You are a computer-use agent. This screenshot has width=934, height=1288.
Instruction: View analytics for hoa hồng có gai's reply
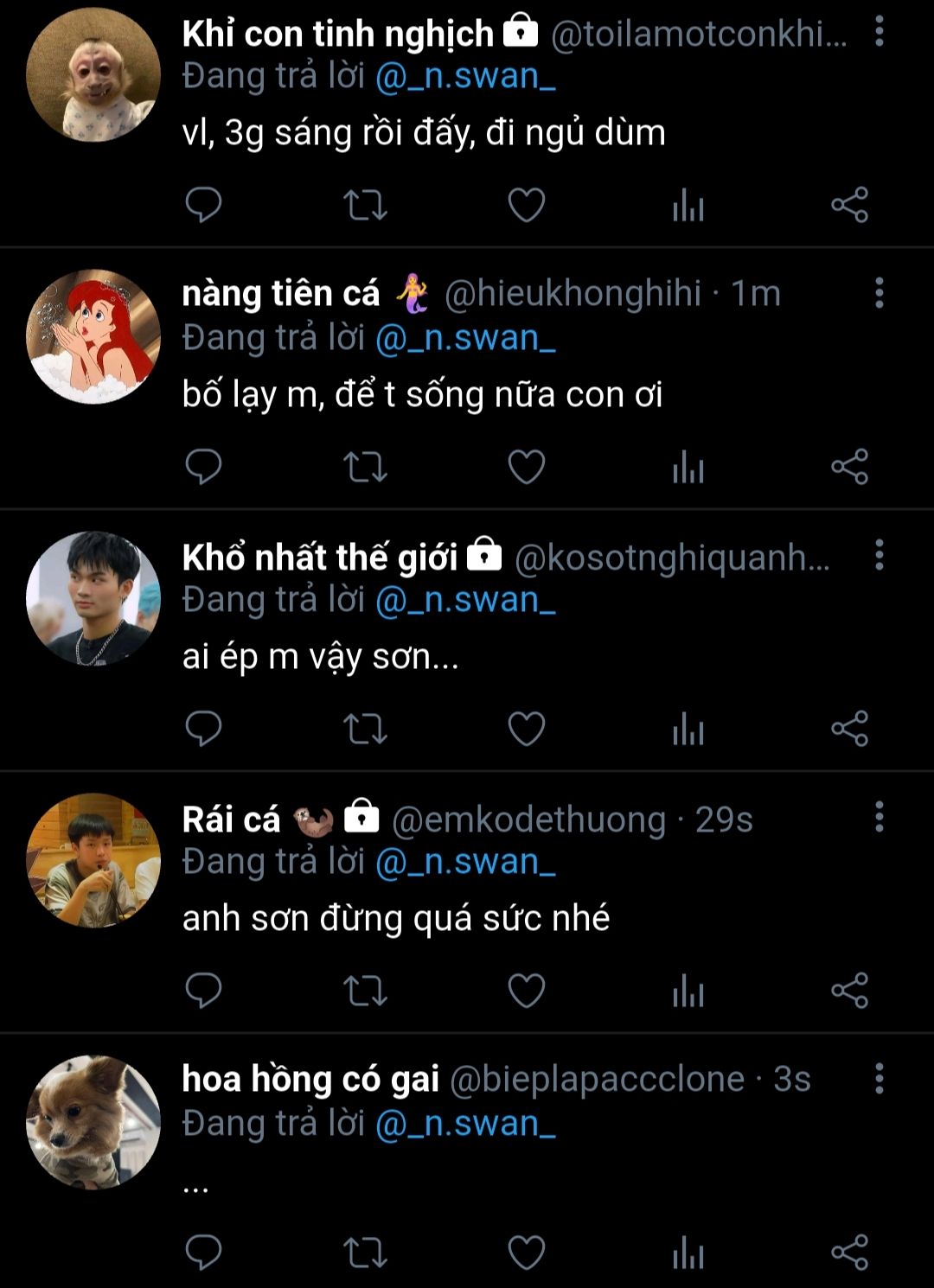point(688,1253)
